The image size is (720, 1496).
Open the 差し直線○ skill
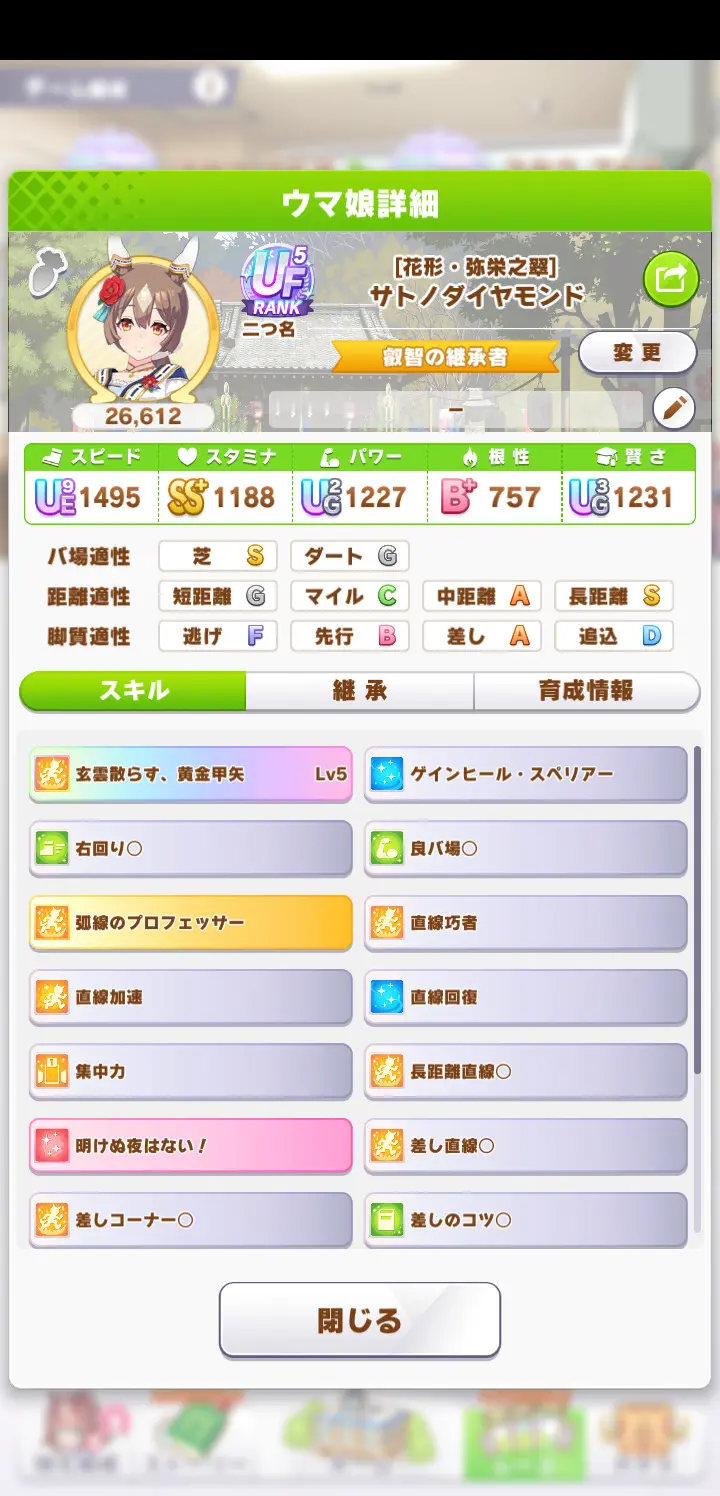526,1145
